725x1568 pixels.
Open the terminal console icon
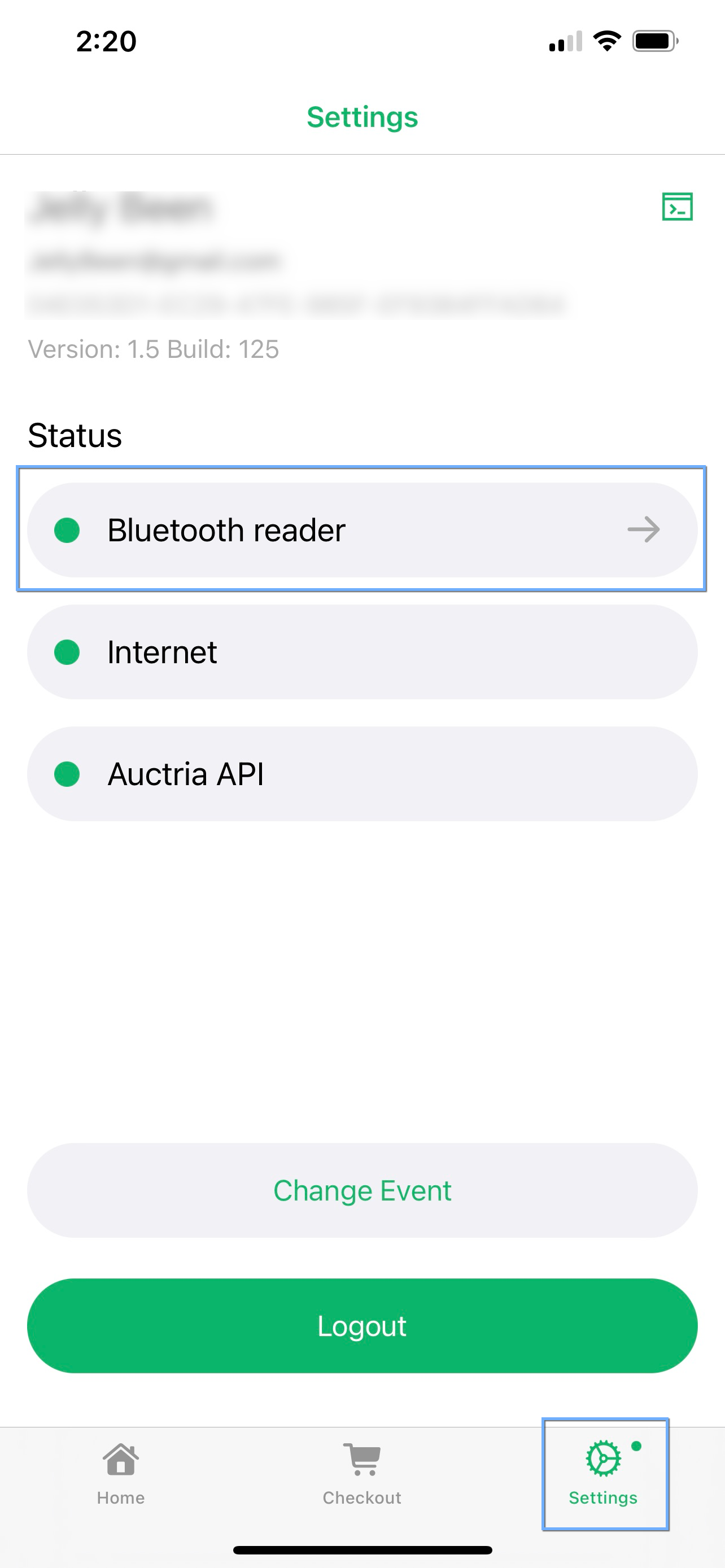pos(677,207)
